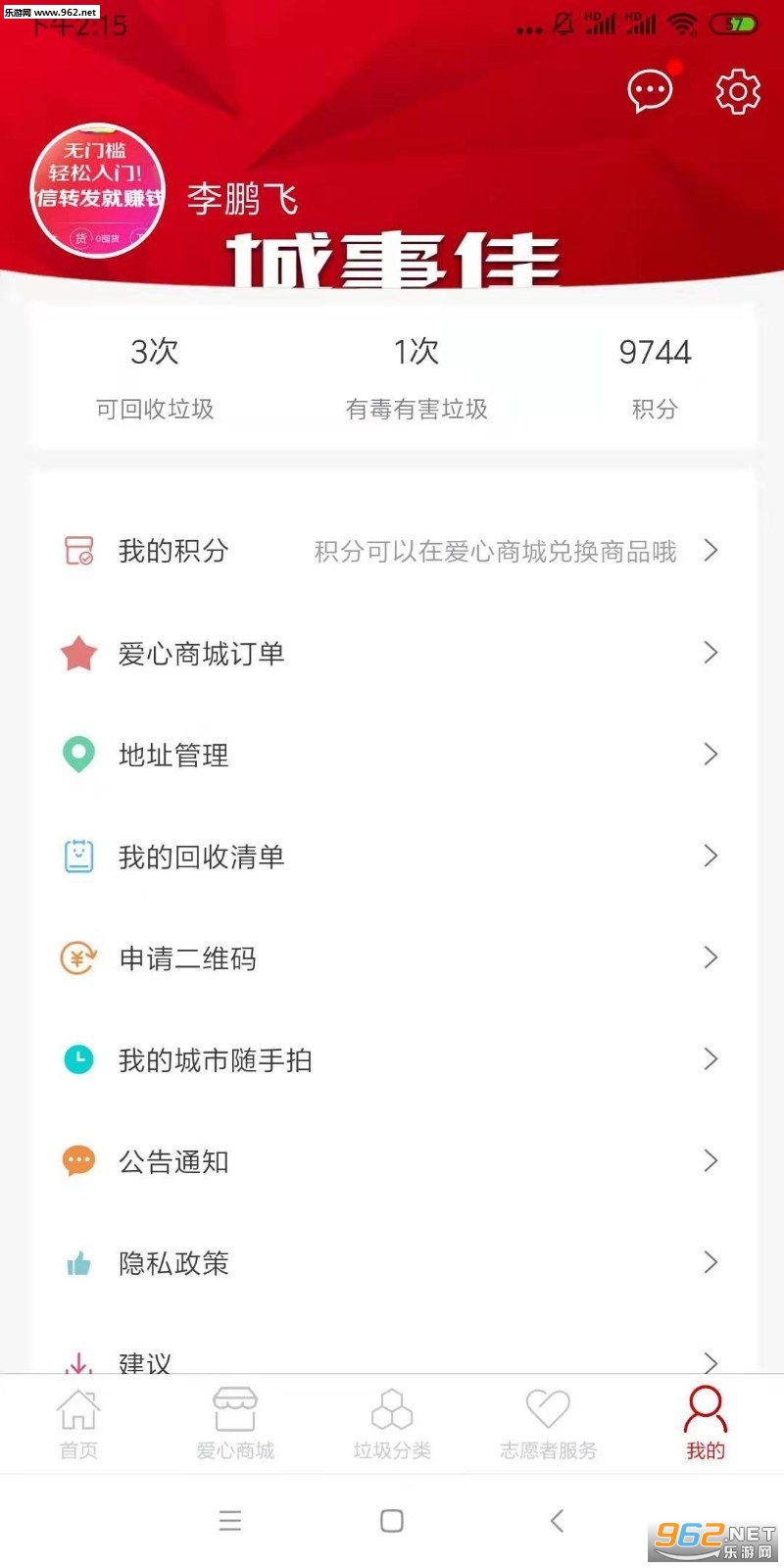Switch to the 首页 home tab
Screen dimensions: 784x1568
pyautogui.click(x=78, y=1423)
